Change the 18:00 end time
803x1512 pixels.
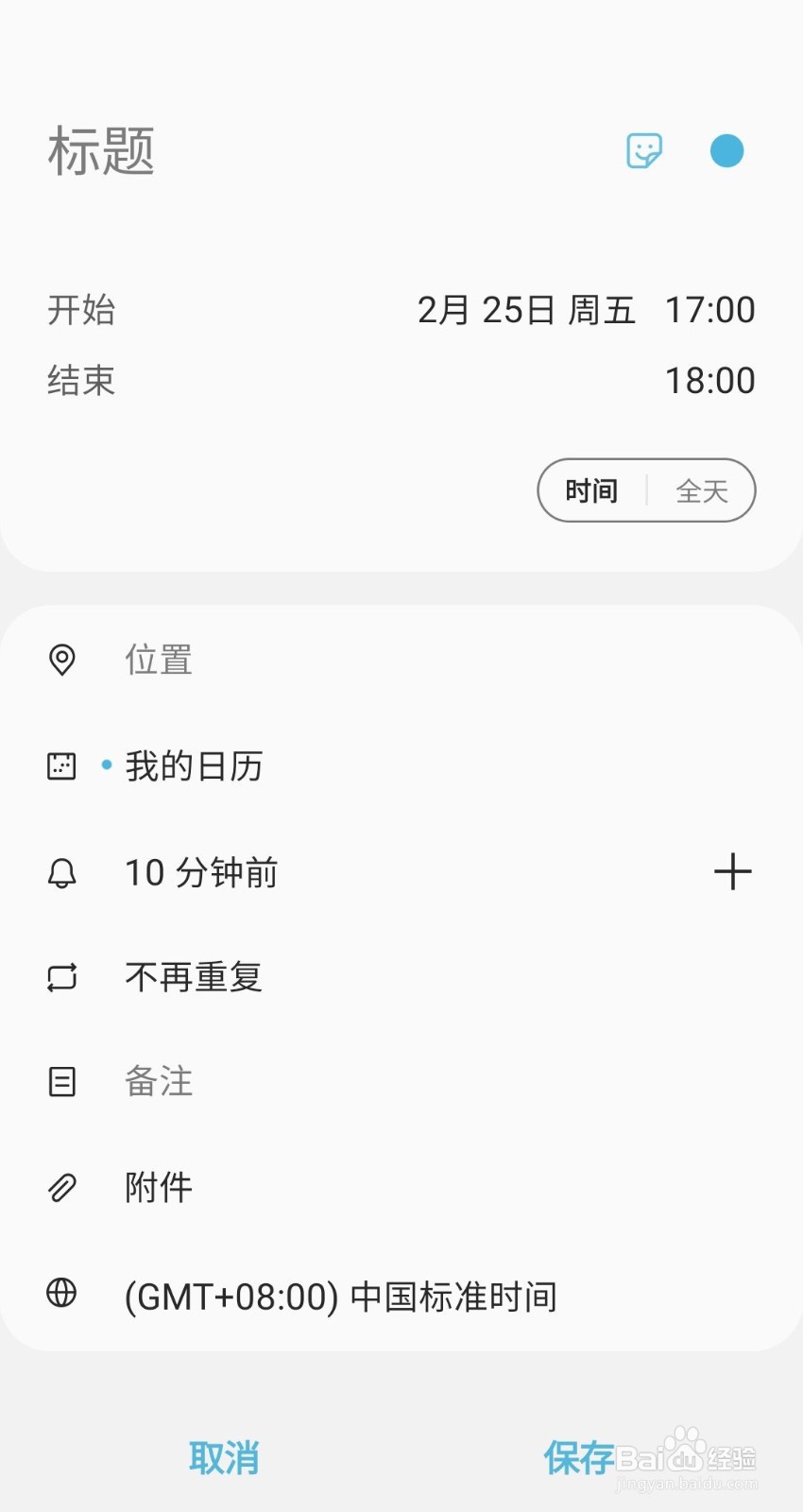pyautogui.click(x=709, y=381)
